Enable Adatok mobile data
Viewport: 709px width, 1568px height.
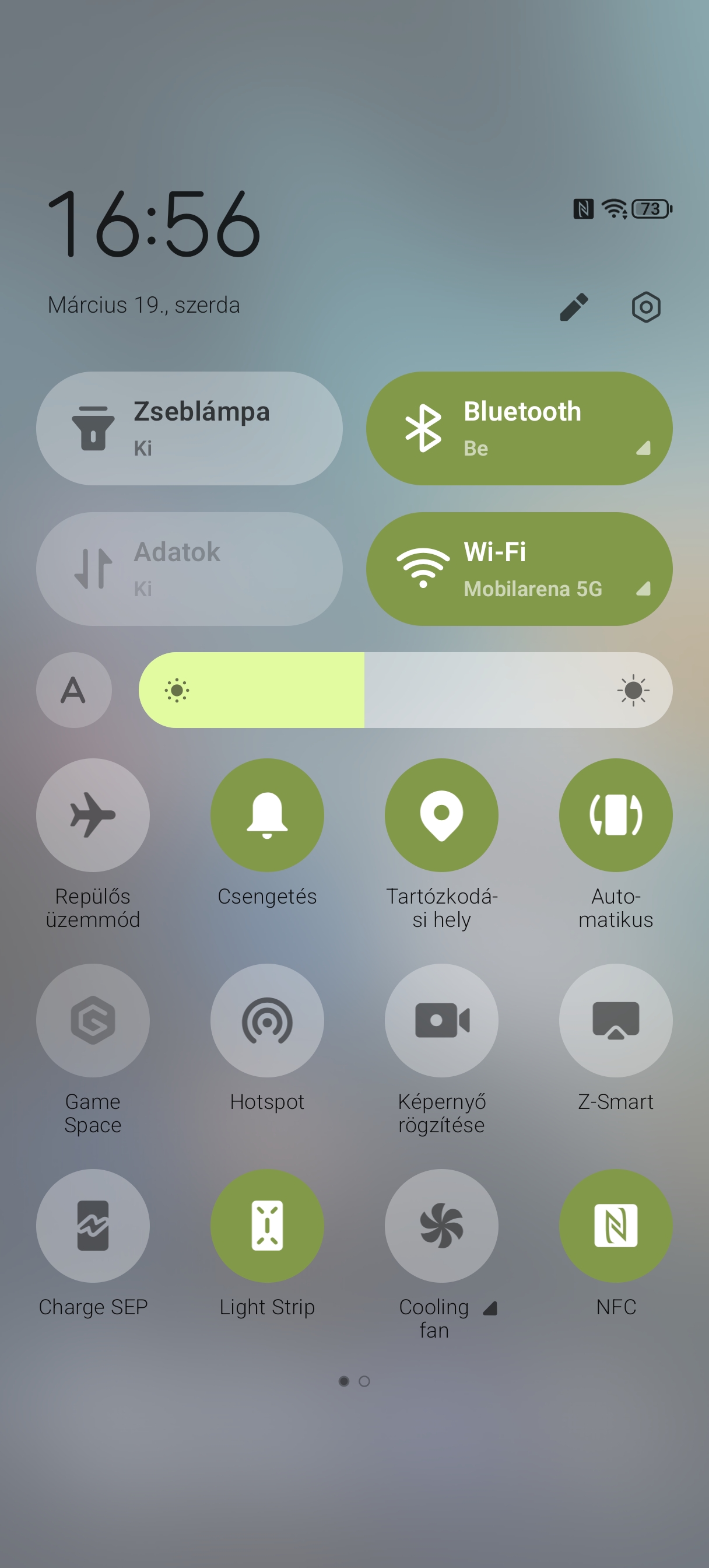(189, 569)
